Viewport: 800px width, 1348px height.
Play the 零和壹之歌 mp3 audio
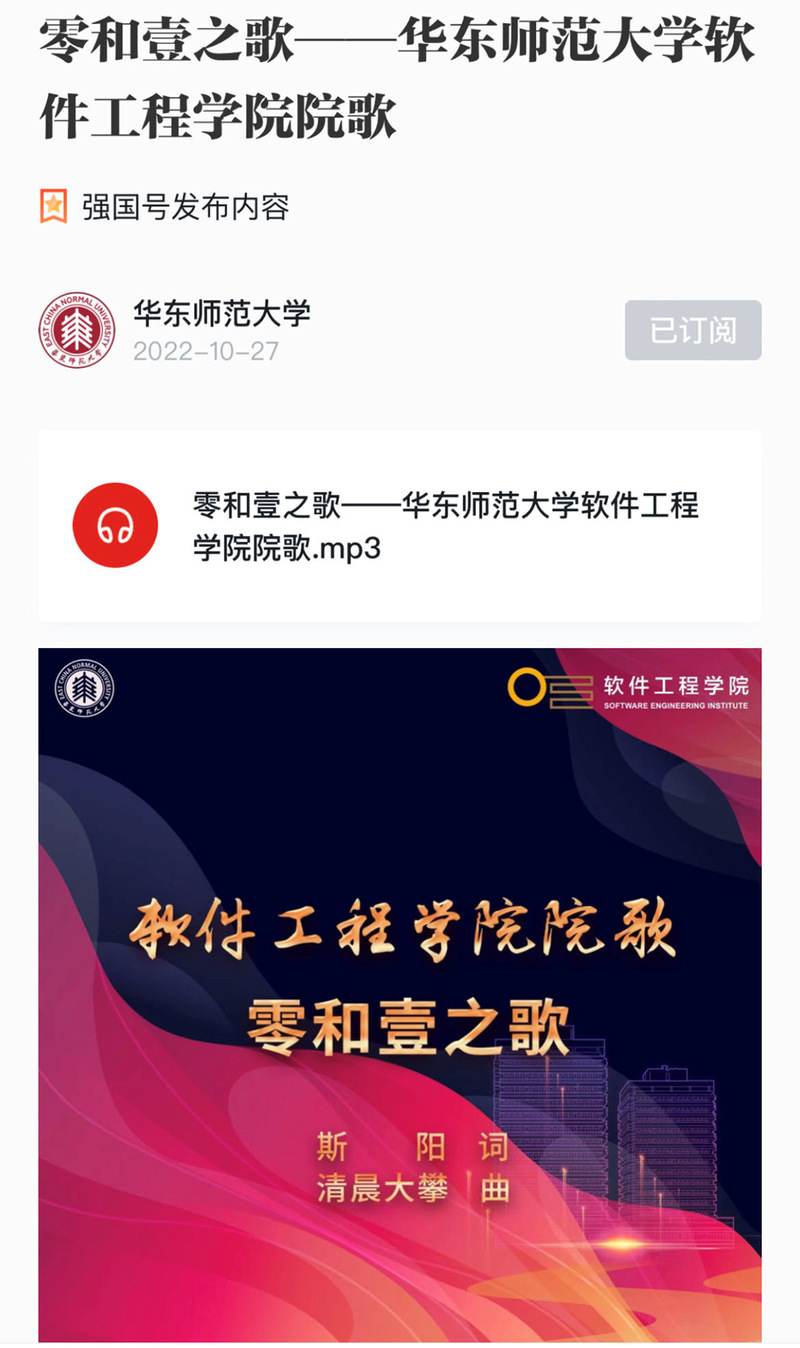click(116, 525)
